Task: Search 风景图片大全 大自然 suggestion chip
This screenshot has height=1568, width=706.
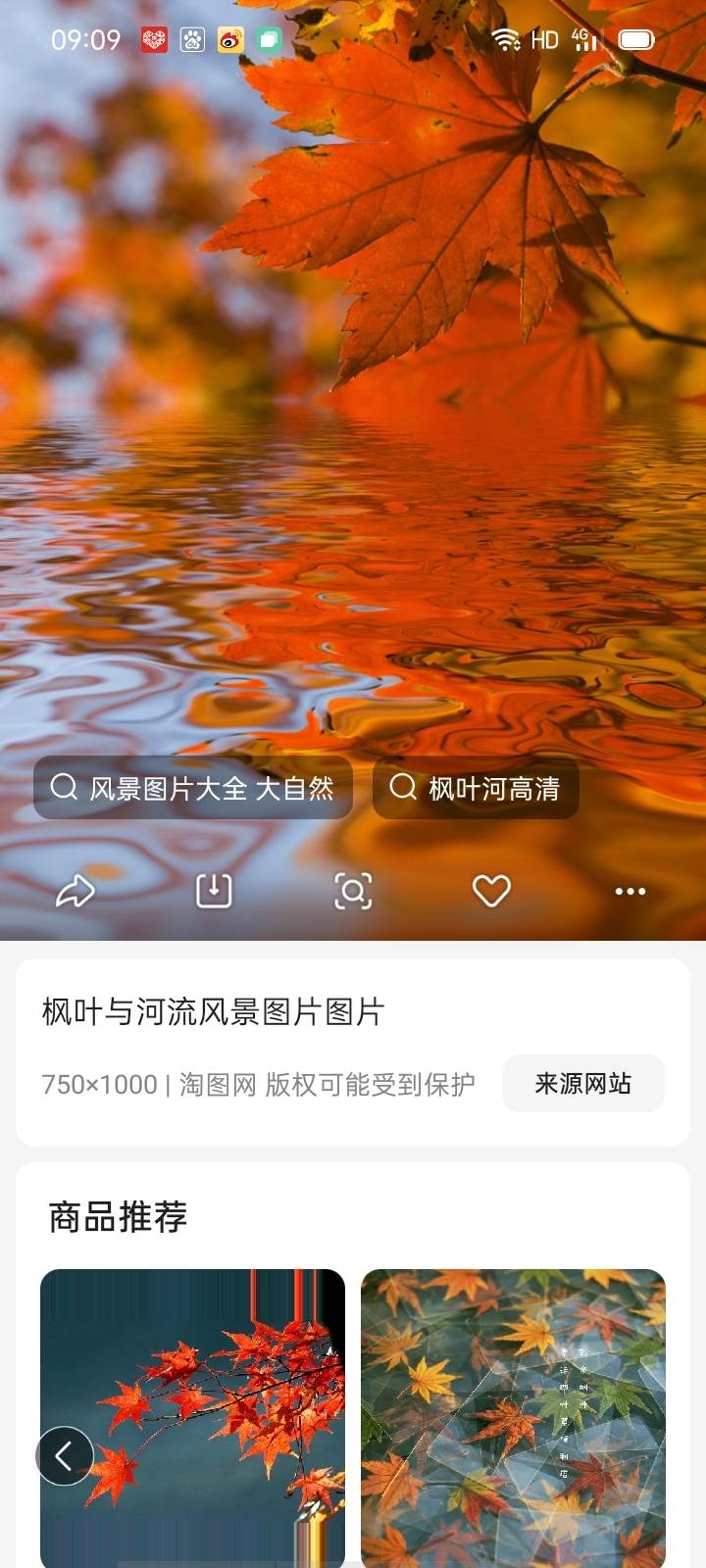Action: [193, 788]
